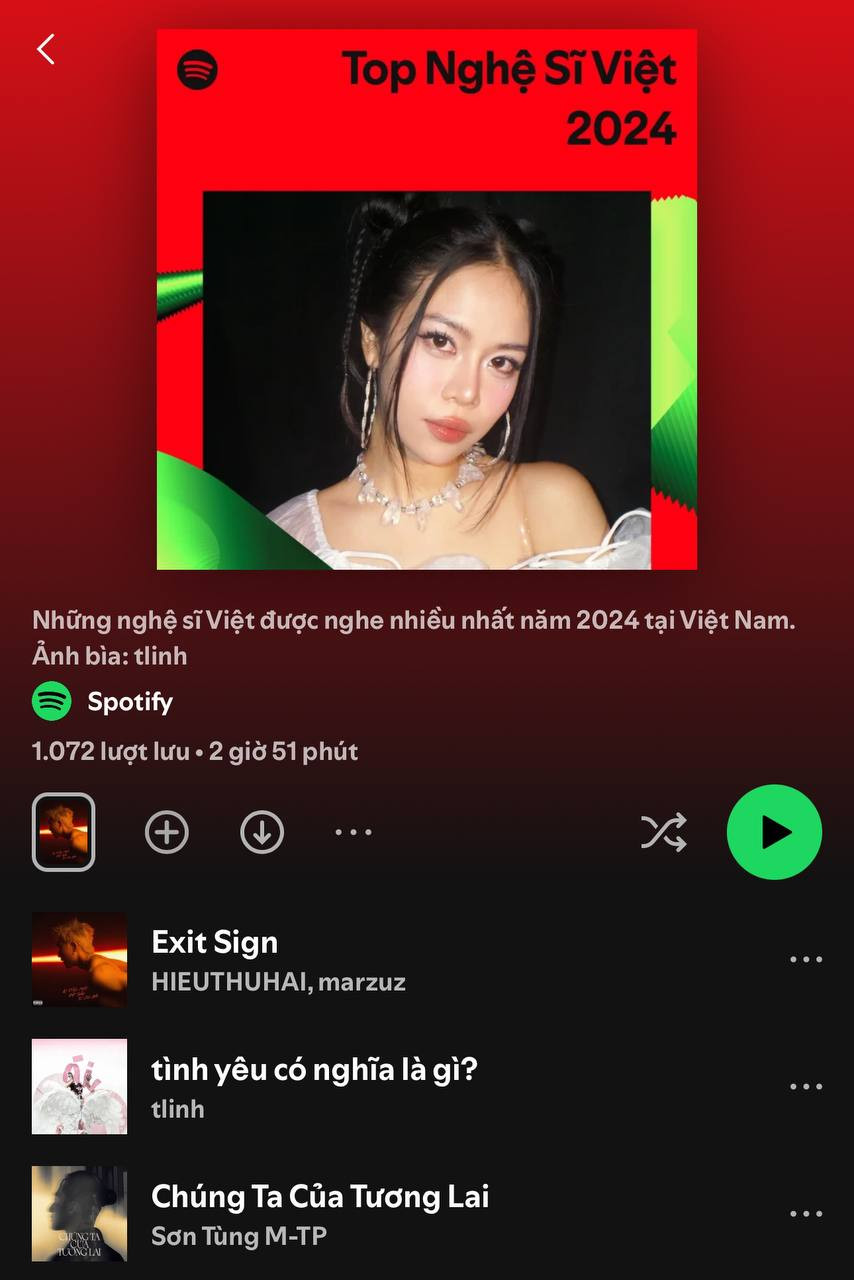The height and width of the screenshot is (1280, 854).
Task: Tap the green play button to start the playlist
Action: 774,831
